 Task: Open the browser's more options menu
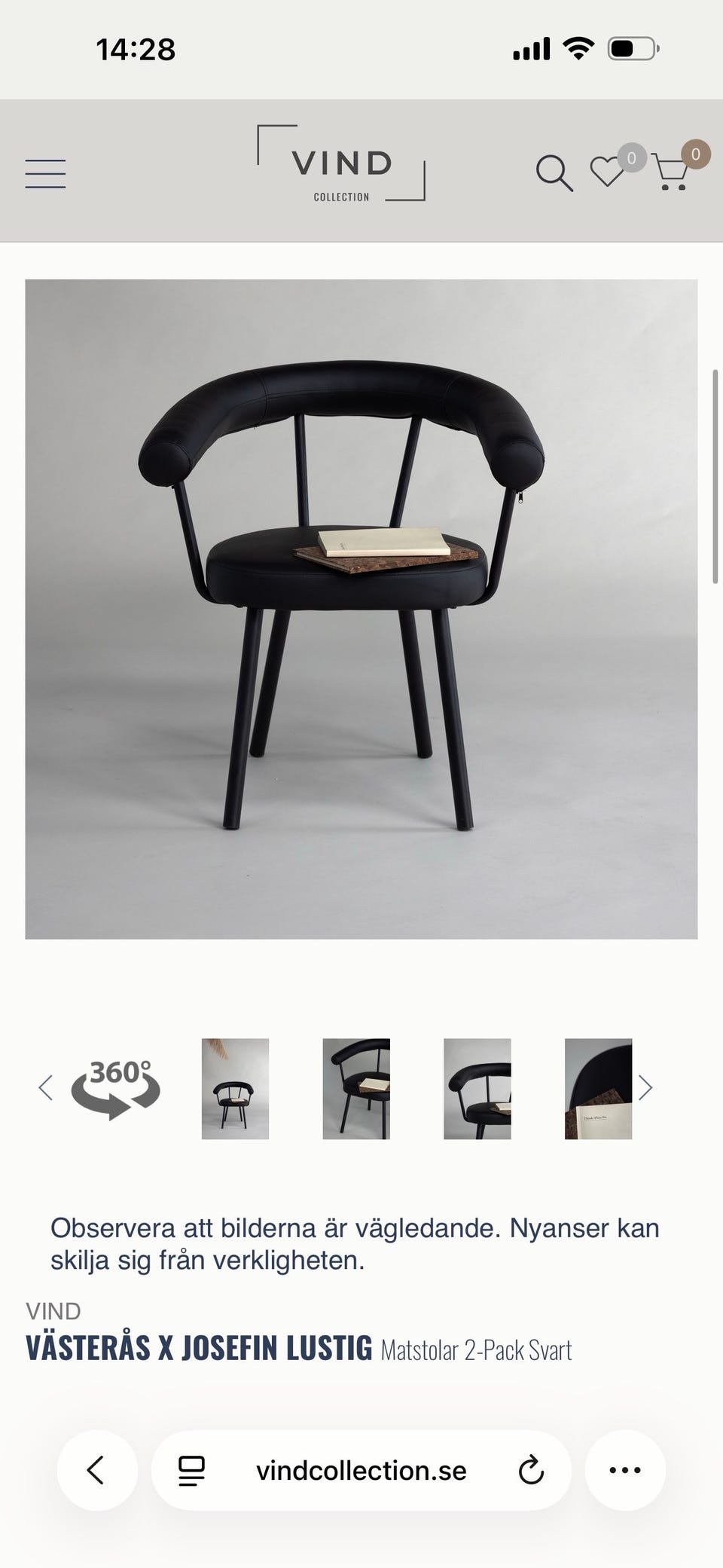point(624,1470)
